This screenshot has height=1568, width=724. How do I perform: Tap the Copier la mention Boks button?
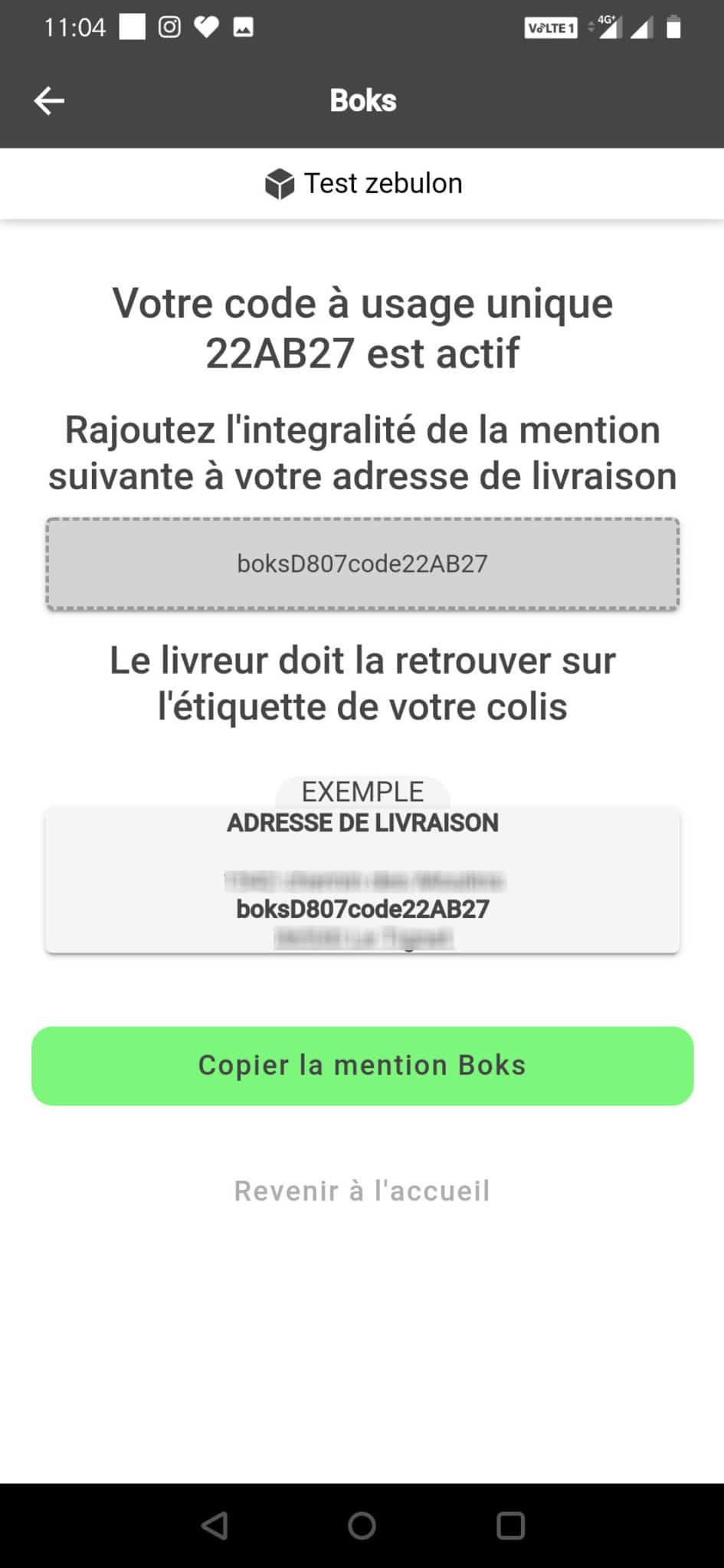coord(362,1066)
